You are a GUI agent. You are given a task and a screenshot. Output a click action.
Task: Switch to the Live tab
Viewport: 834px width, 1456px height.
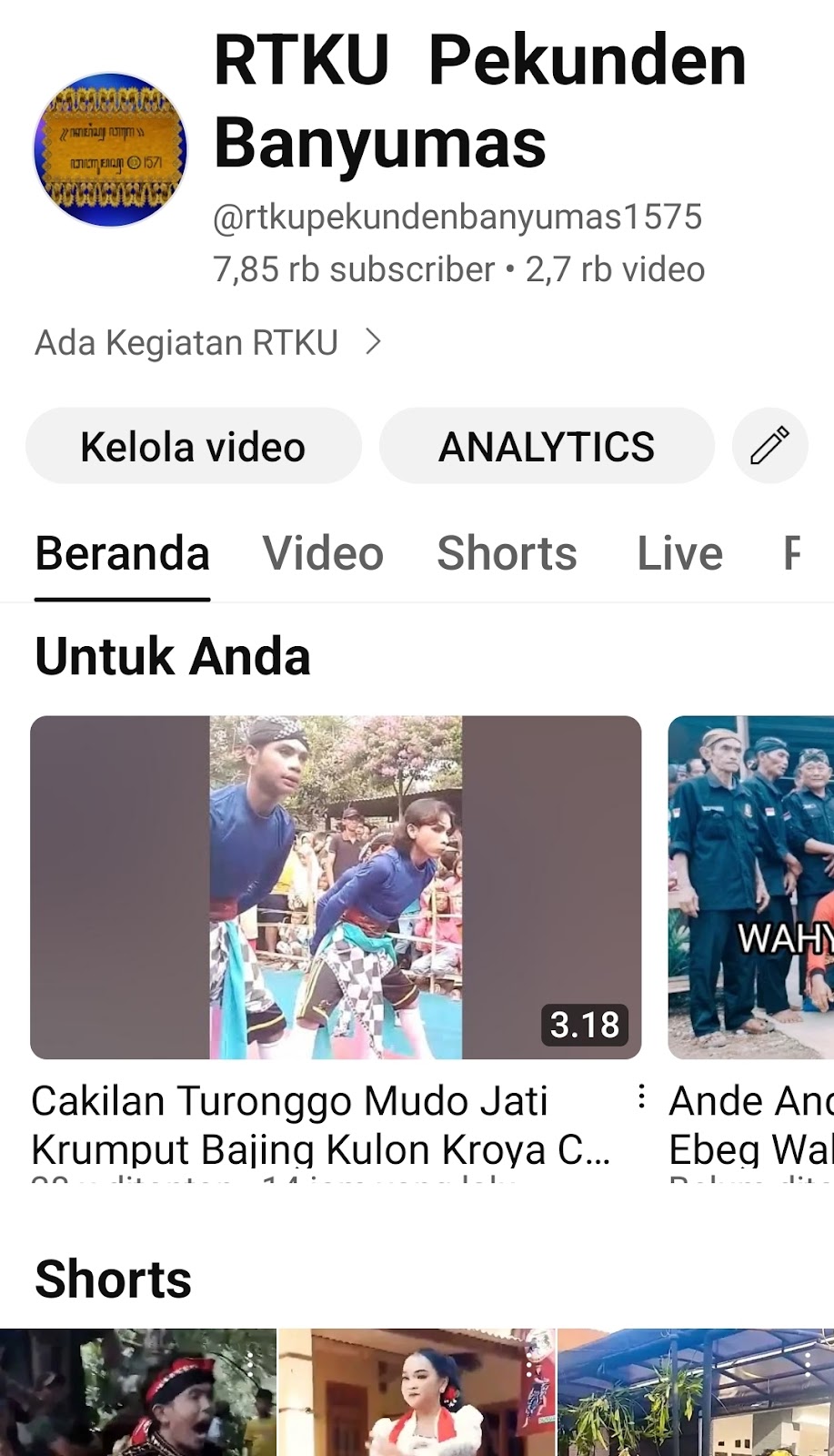coord(679,553)
